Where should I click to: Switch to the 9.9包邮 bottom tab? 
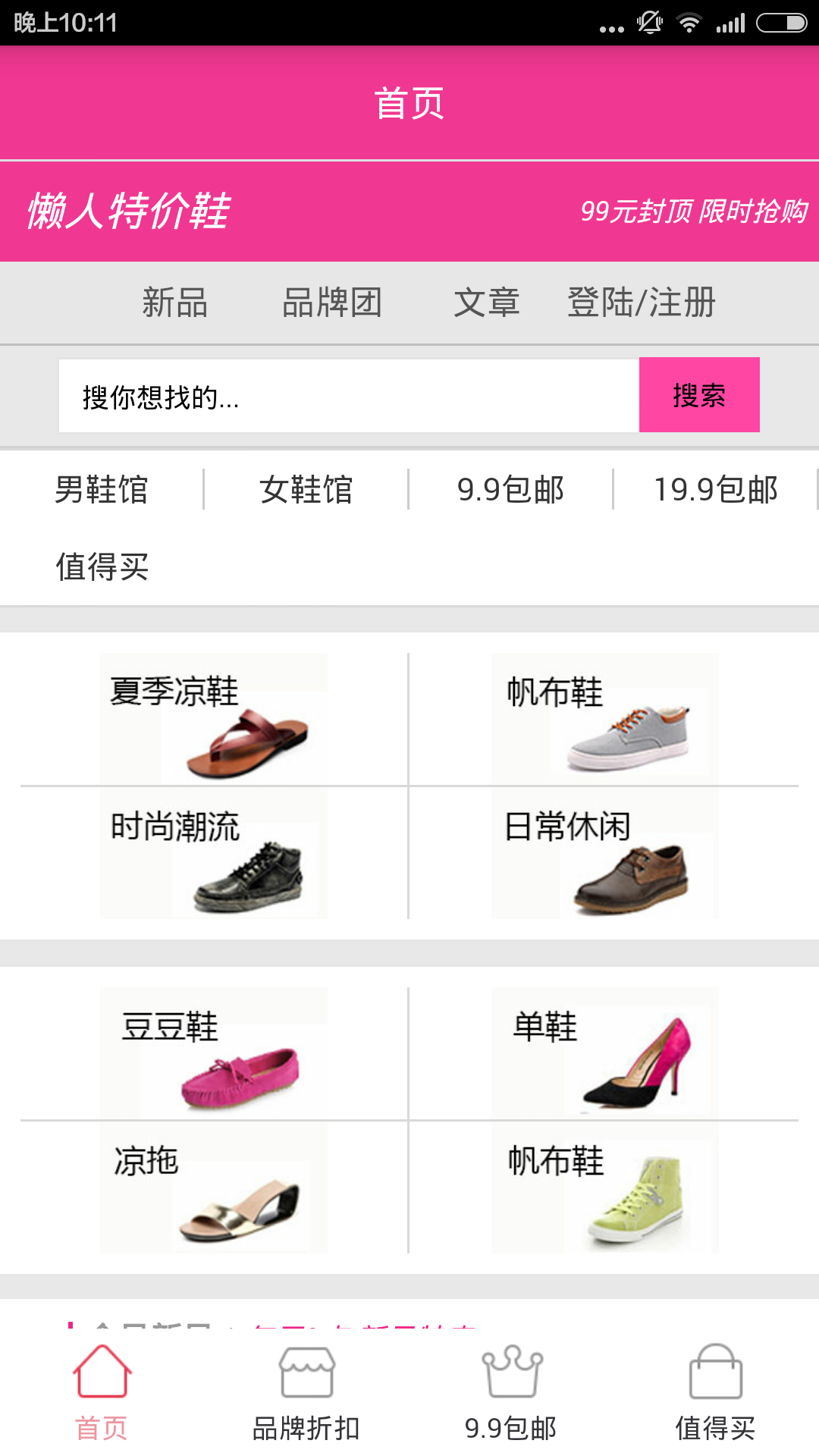(511, 1392)
